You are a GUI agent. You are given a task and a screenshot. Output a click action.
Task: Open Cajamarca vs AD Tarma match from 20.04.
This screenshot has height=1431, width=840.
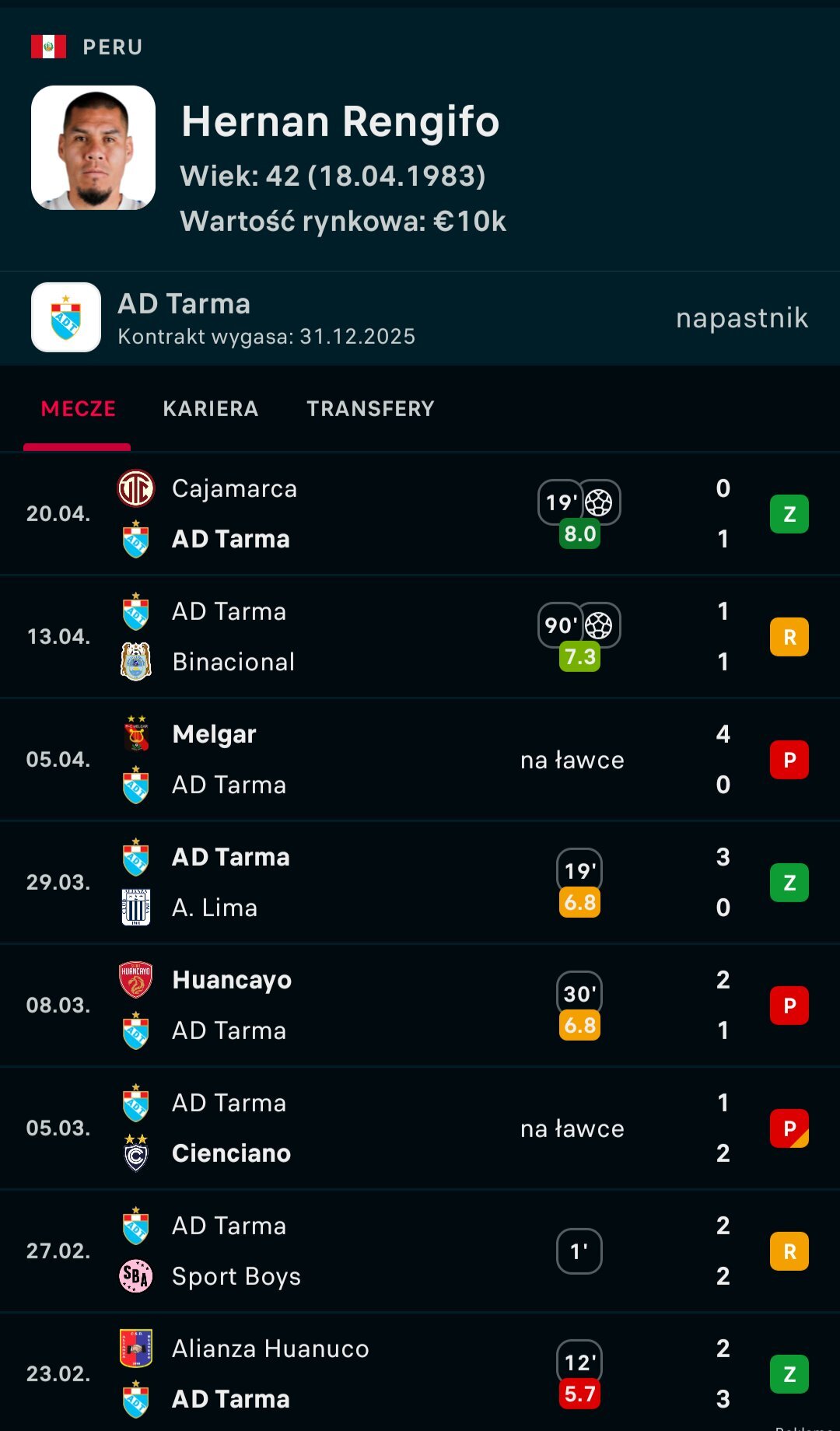389,513
